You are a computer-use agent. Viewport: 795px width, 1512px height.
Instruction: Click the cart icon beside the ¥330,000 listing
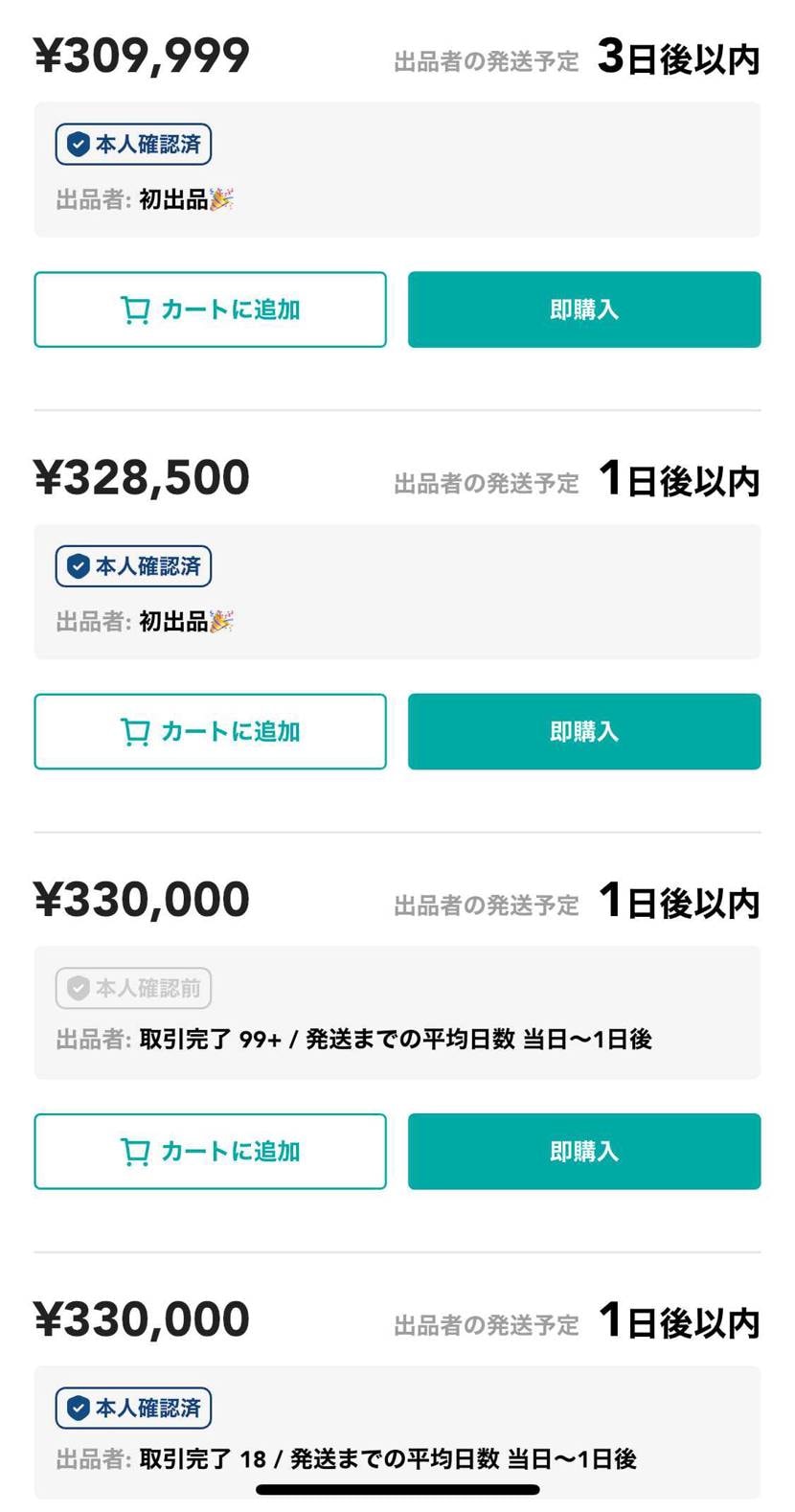coord(137,1151)
